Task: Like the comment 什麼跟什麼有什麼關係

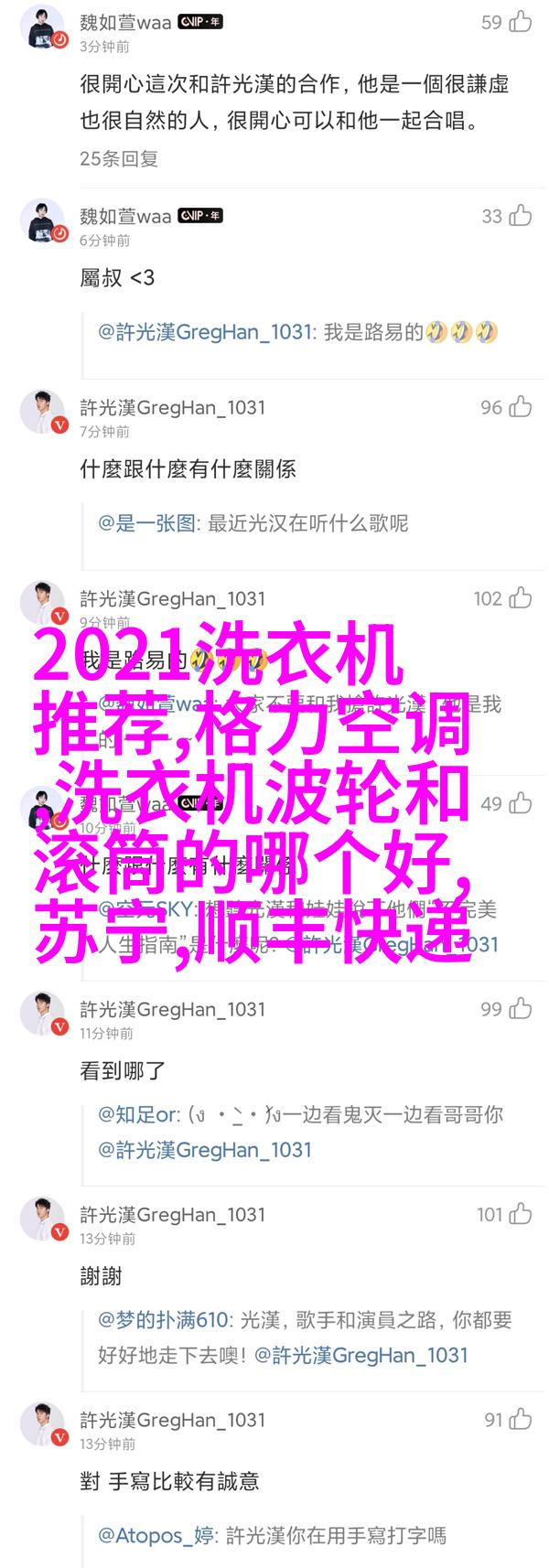Action: point(521,407)
